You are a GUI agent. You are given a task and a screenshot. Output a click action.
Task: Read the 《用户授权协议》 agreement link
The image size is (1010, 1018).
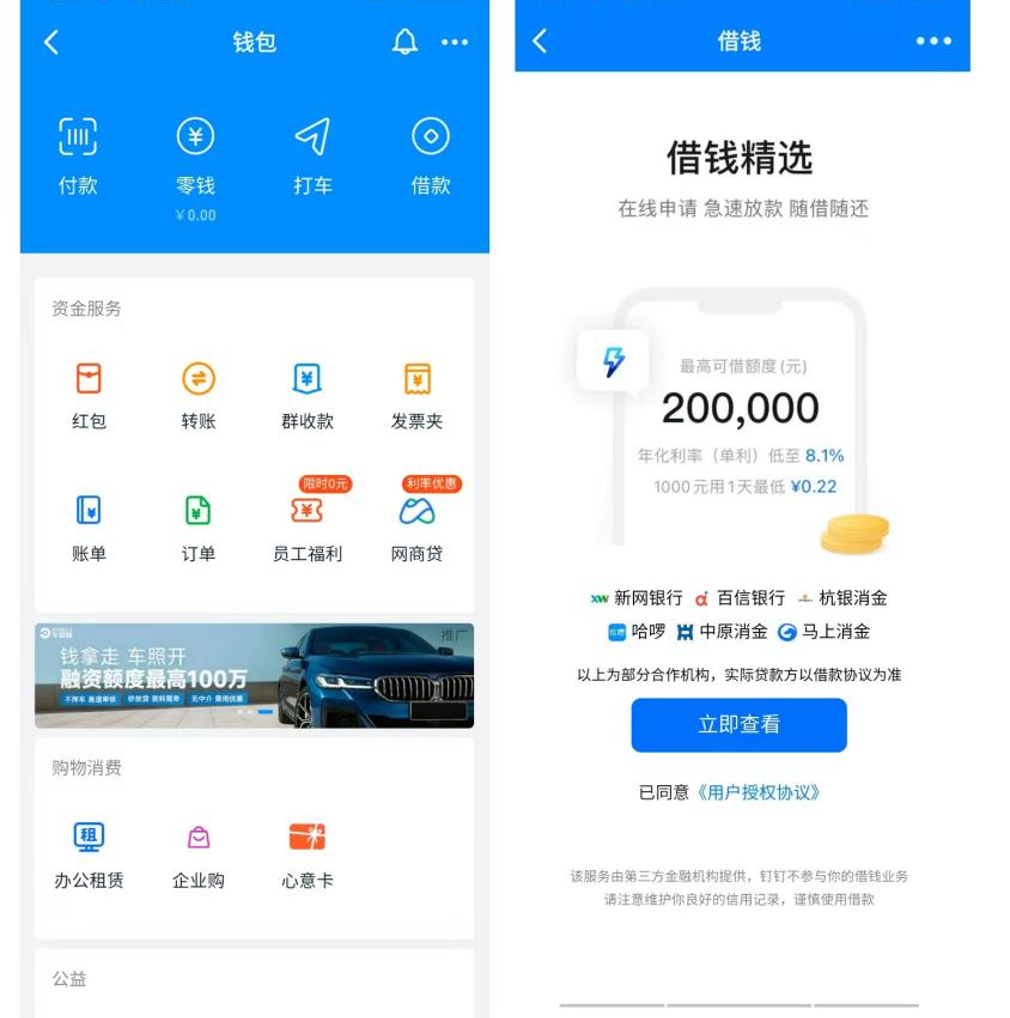click(760, 792)
